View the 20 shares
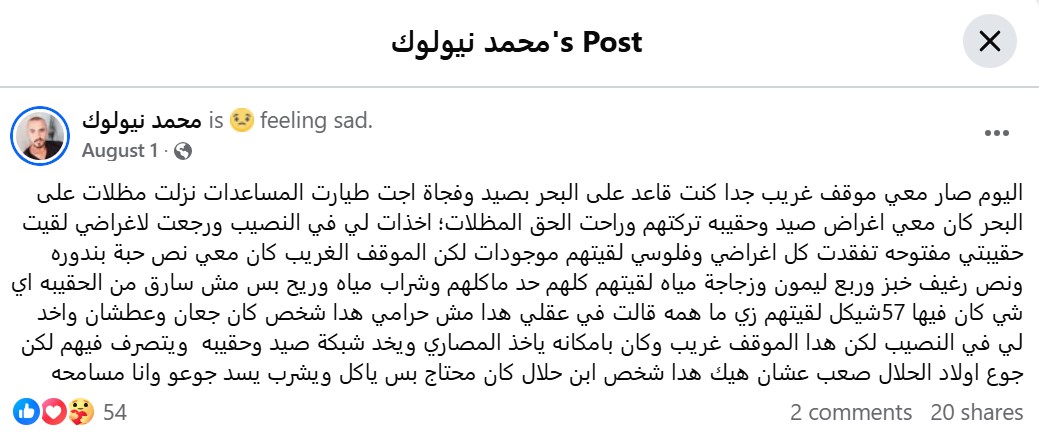The image size is (1039, 438). (x=976, y=412)
